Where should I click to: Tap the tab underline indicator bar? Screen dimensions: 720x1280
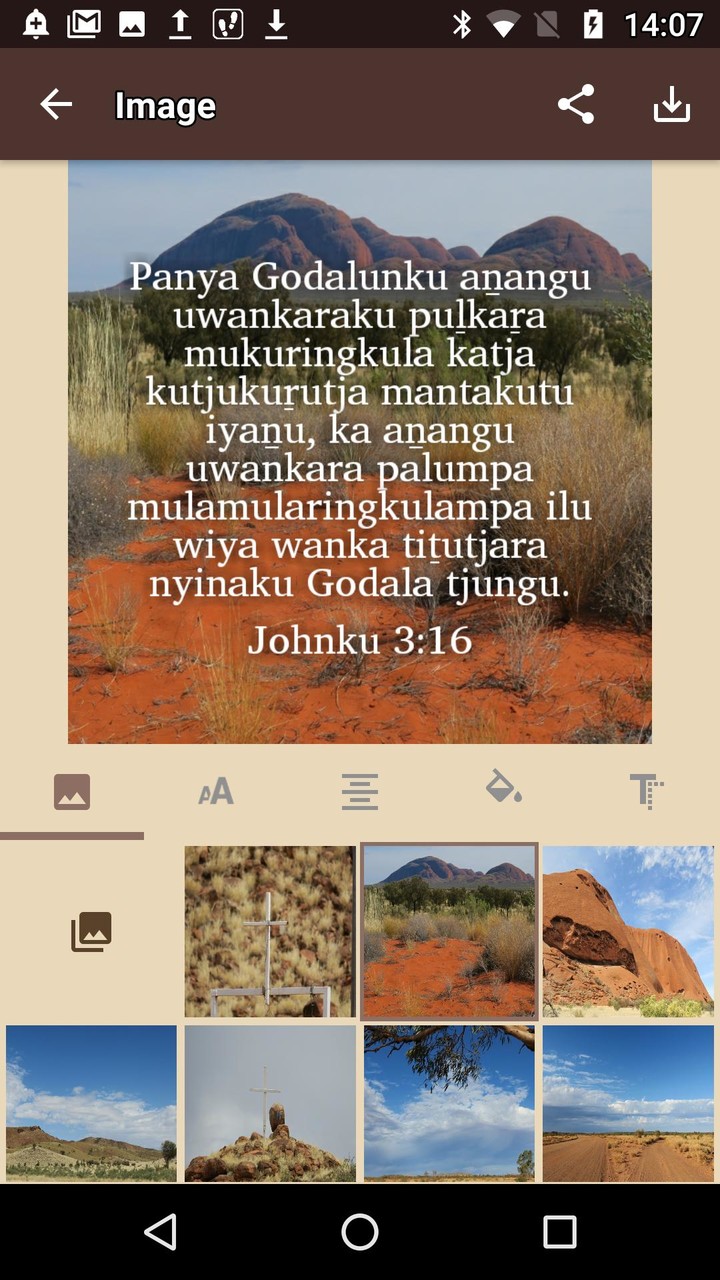coord(71,832)
